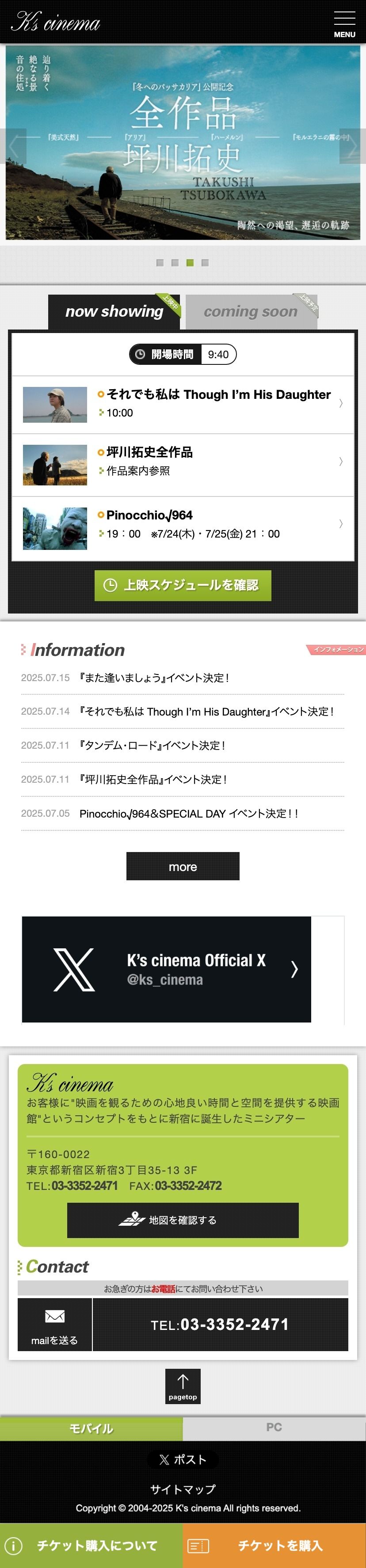
Task: Tap チケットを購入 button
Action: pos(274,1545)
